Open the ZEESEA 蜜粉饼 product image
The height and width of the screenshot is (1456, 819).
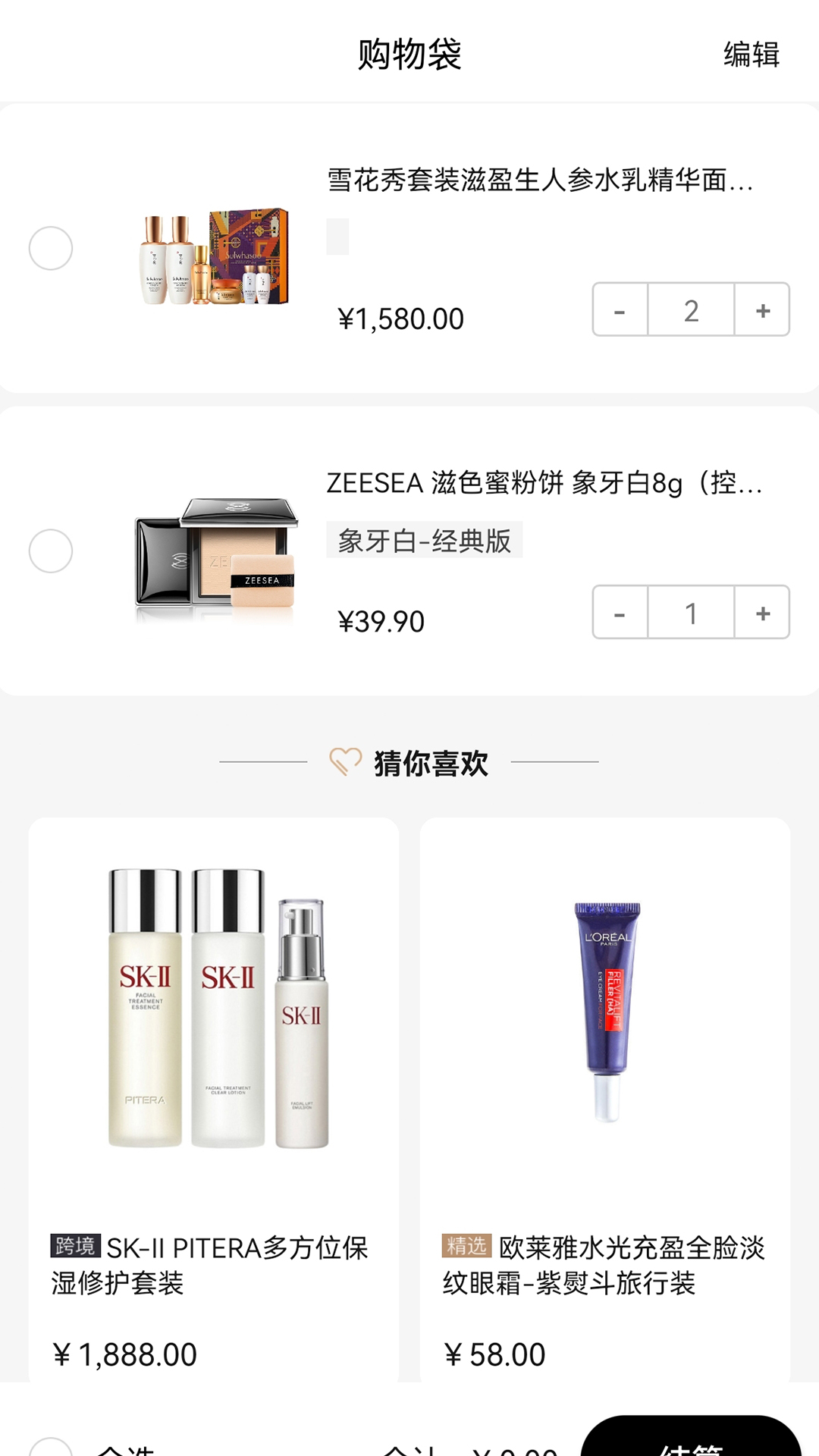click(x=215, y=558)
